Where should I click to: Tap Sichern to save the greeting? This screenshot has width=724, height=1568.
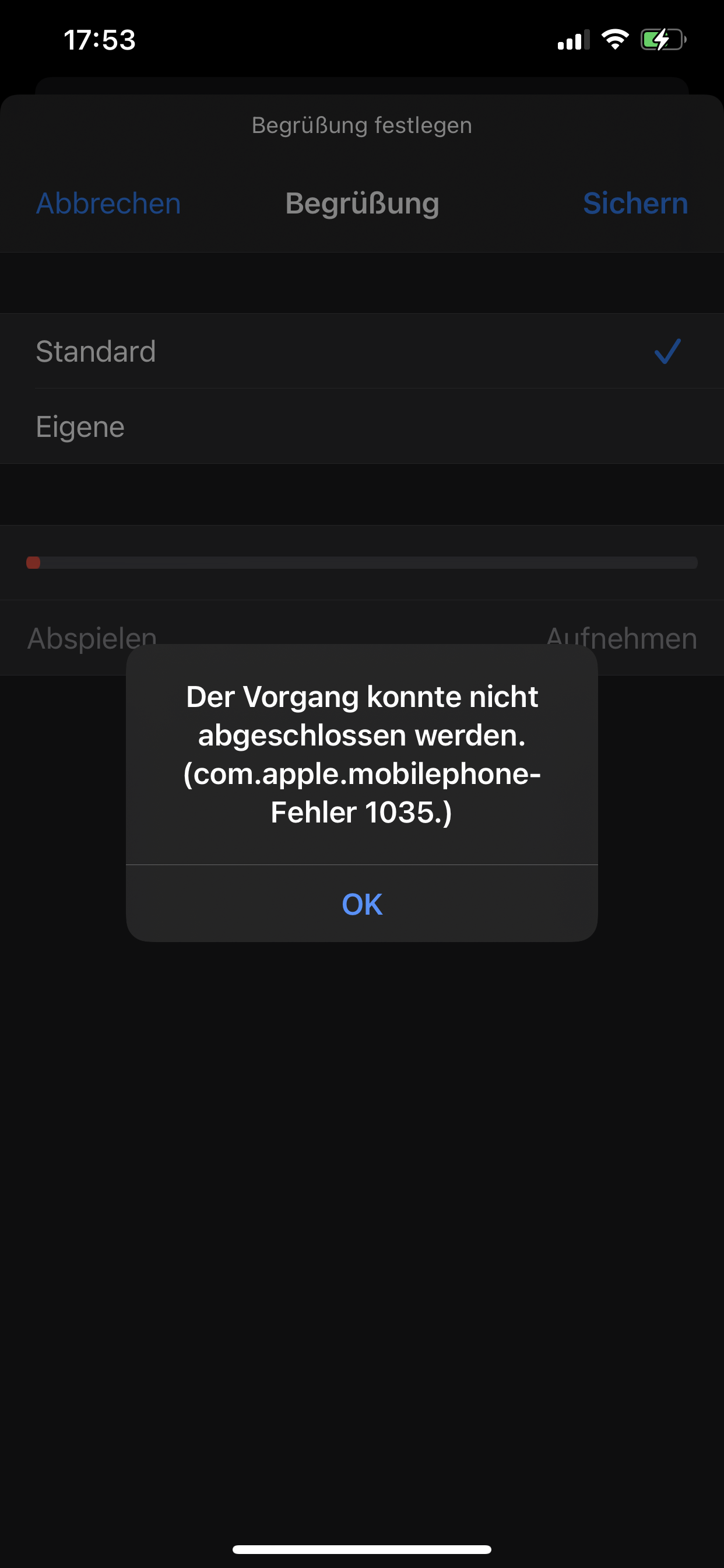(635, 204)
